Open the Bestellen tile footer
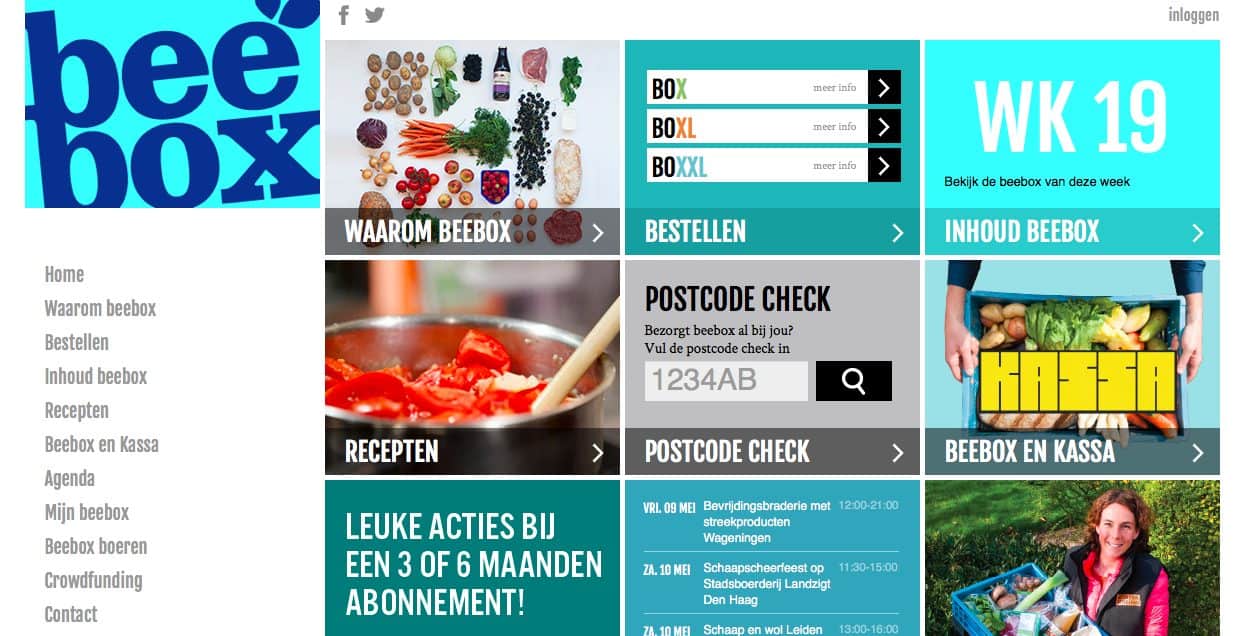The width and height of the screenshot is (1252, 636). pyautogui.click(x=772, y=232)
